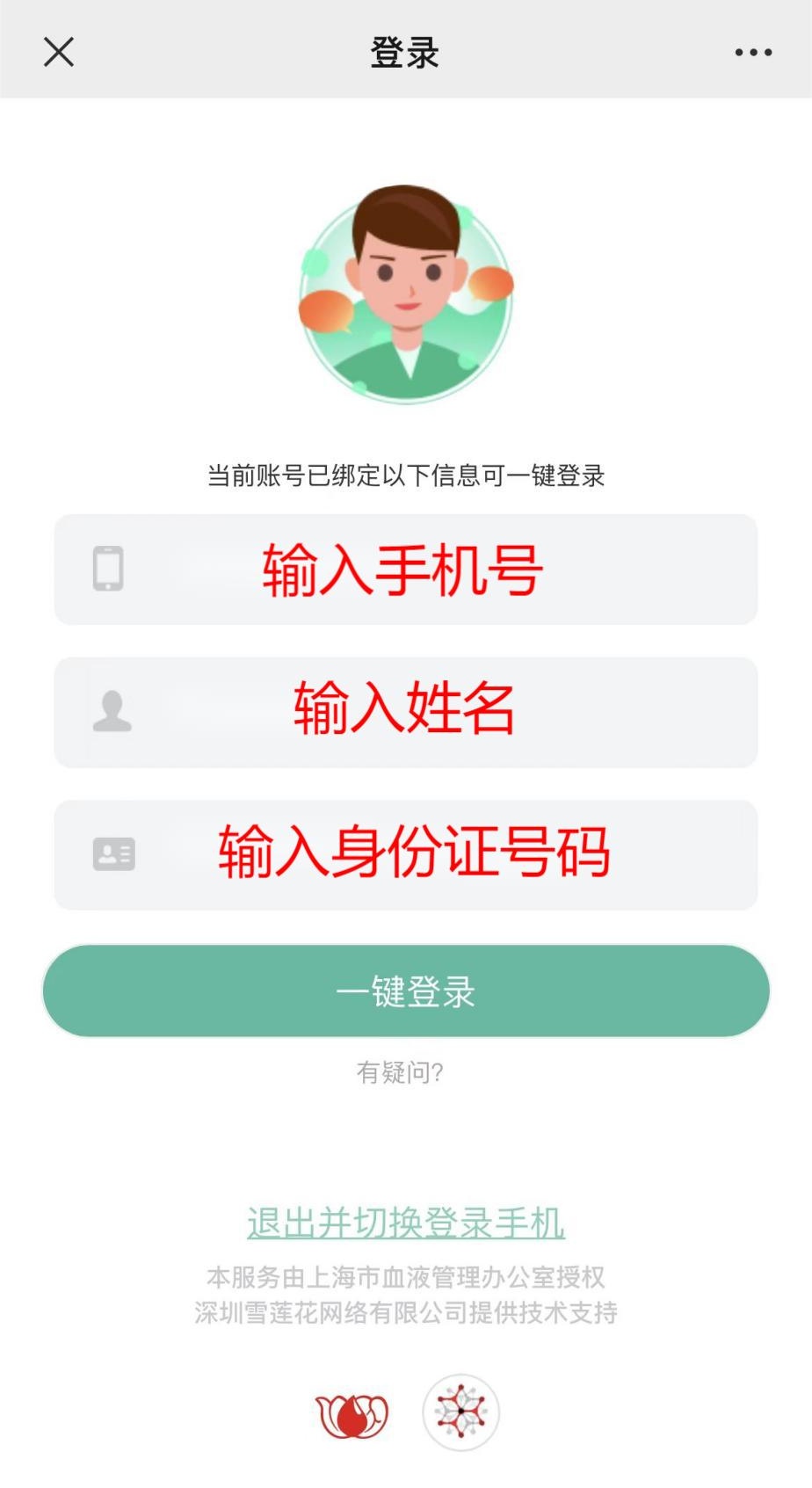Tap 退出并切换登录手机 link
This screenshot has width=812, height=1488.
[405, 1223]
